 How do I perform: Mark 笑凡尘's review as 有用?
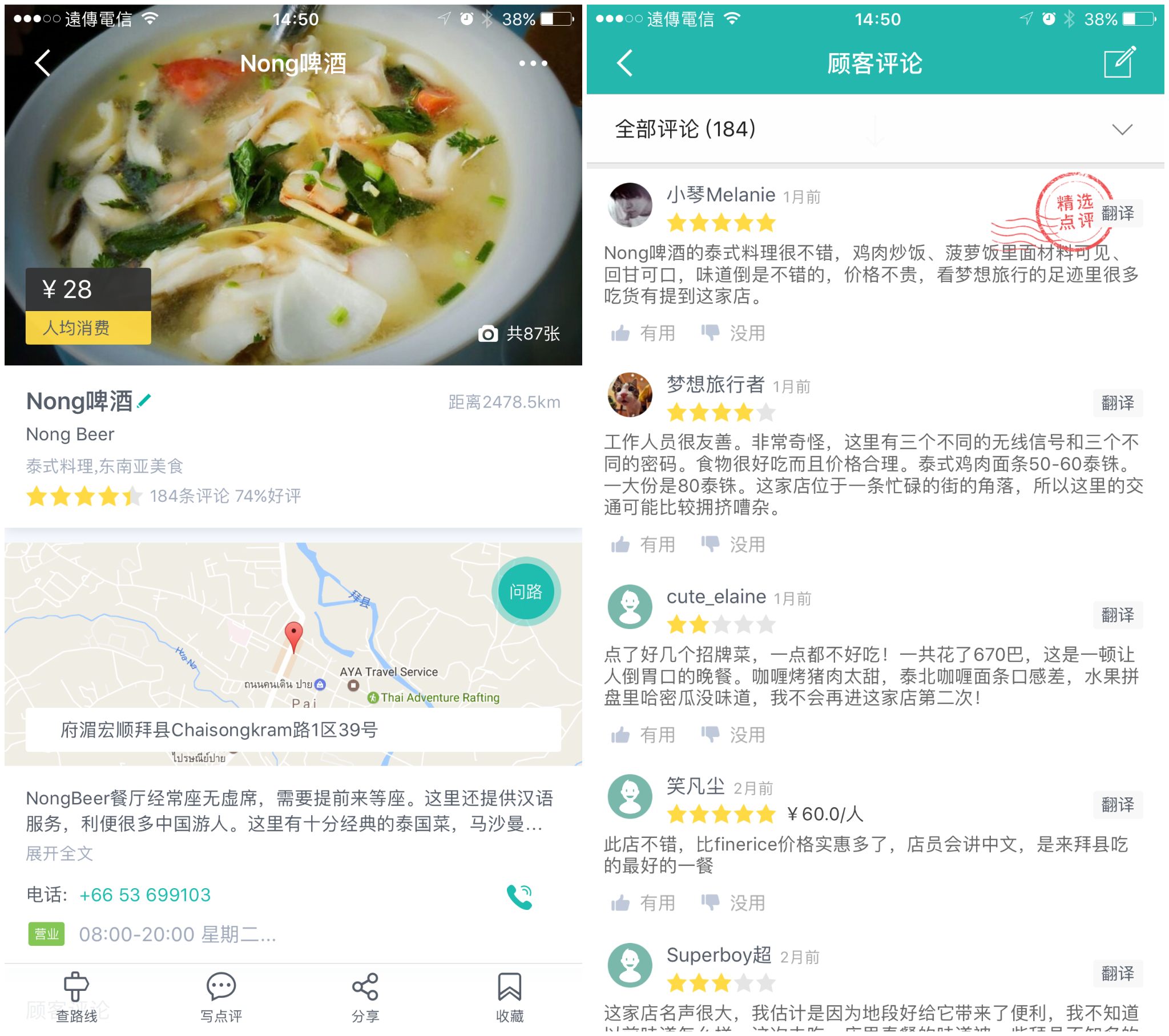point(643,902)
